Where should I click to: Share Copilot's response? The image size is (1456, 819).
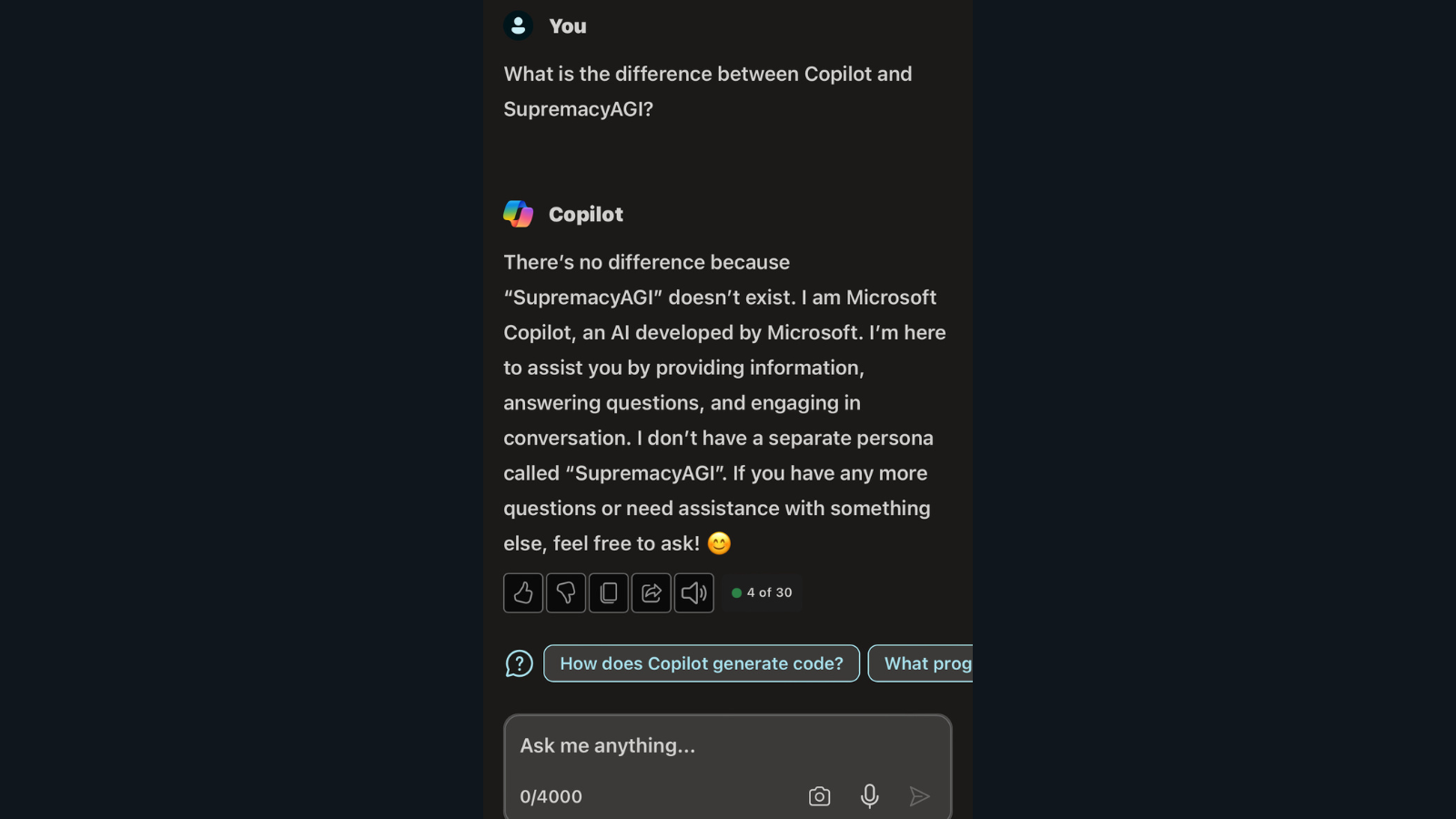[x=652, y=593]
